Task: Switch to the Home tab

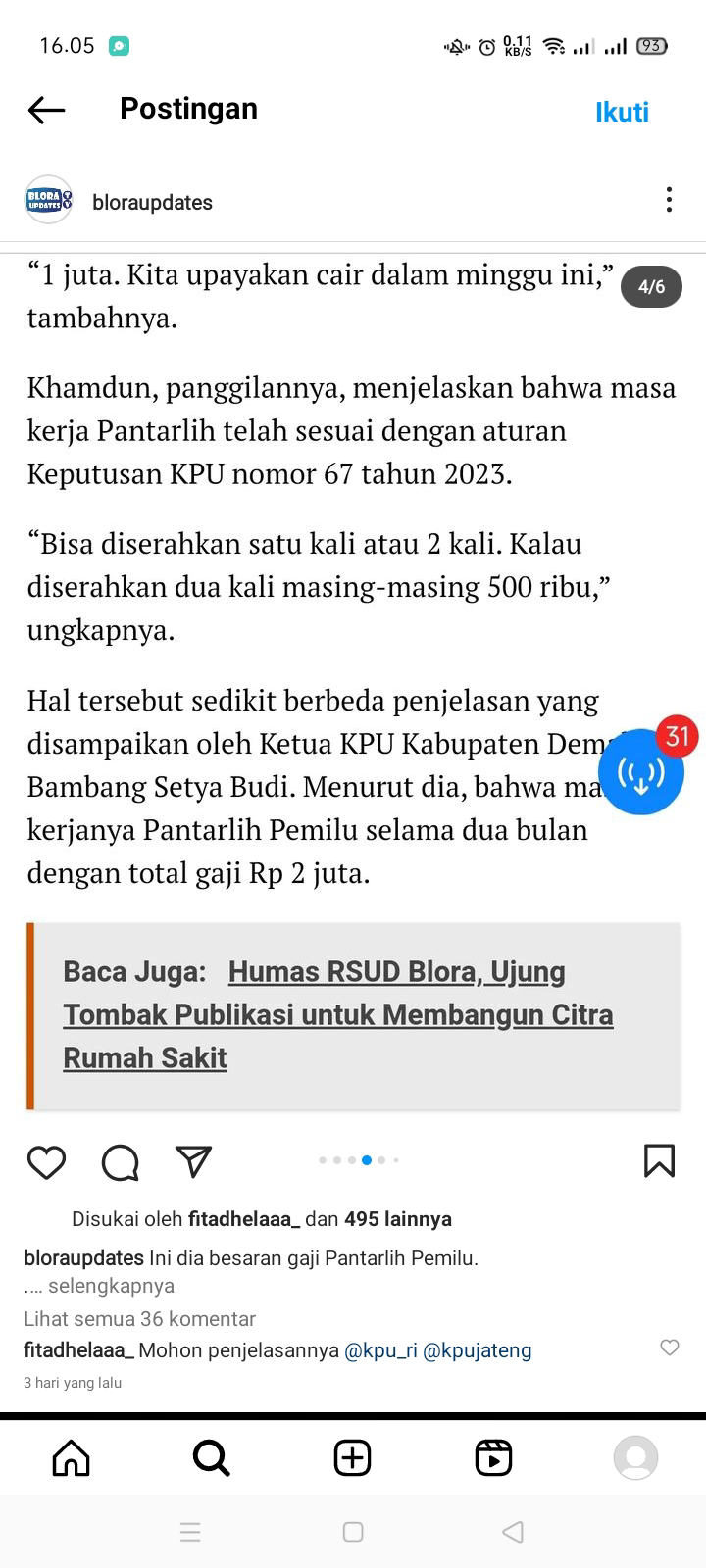Action: click(71, 1458)
